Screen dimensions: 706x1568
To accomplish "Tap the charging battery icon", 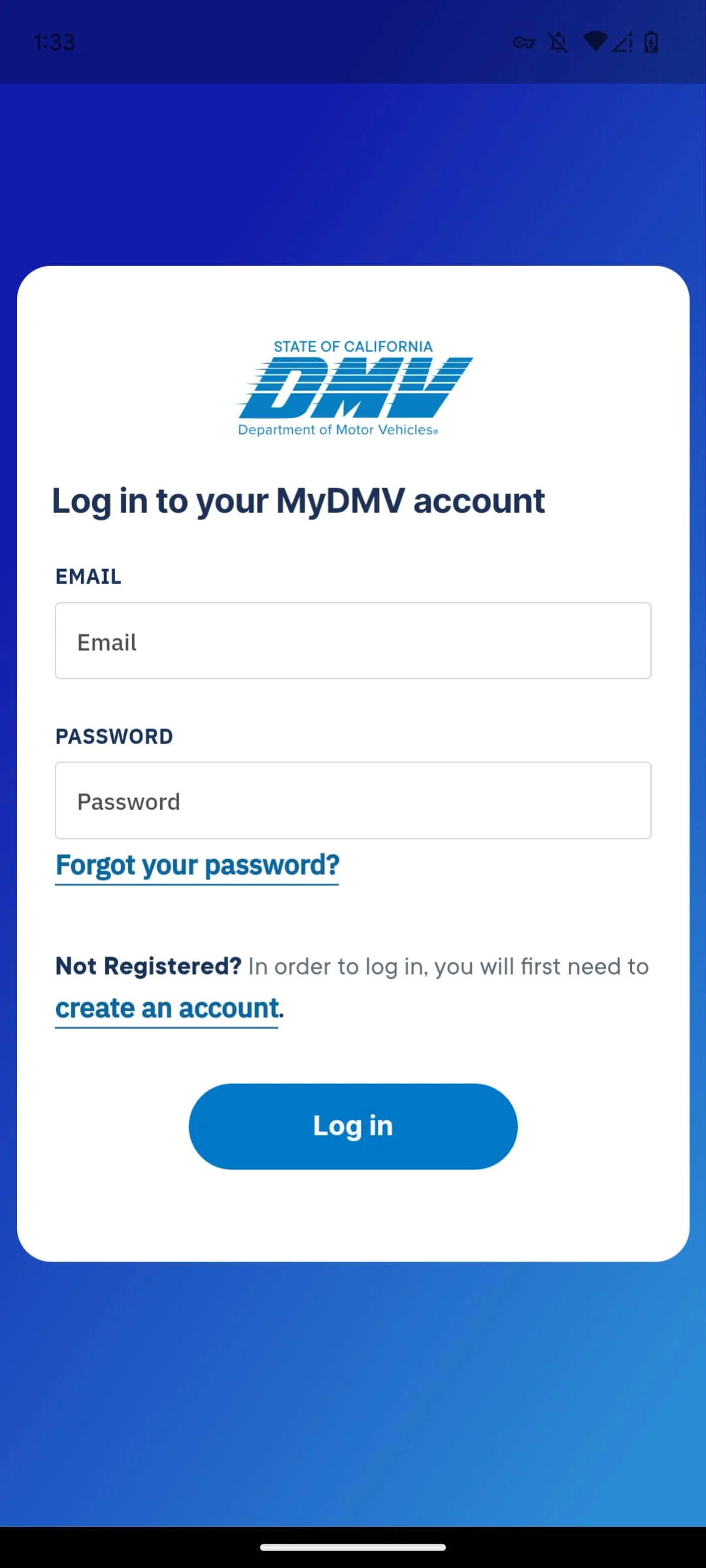I will pos(651,42).
